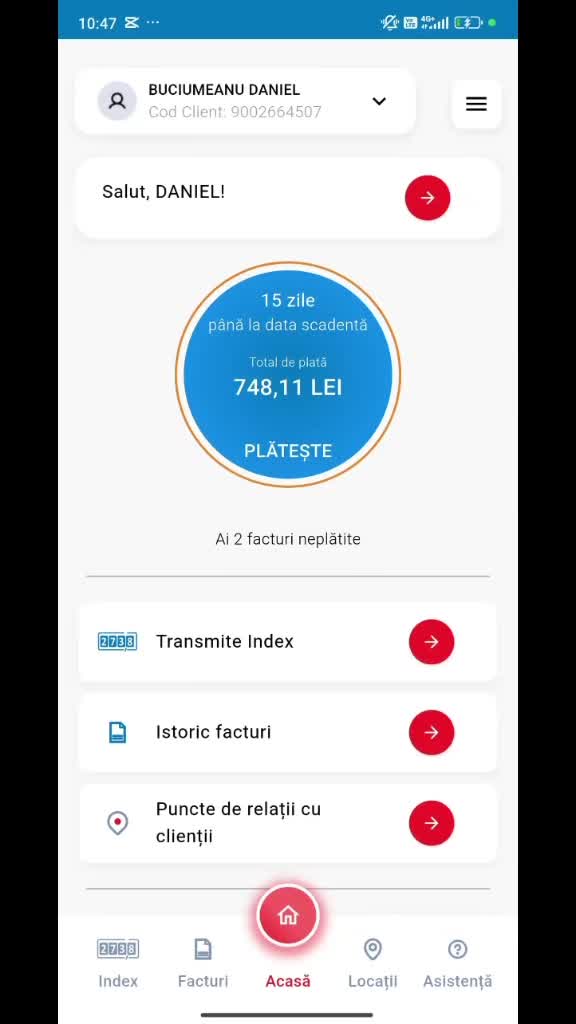Open Puncte de relații cu clienții
Image resolution: width=576 pixels, height=1024 pixels.
tap(287, 823)
